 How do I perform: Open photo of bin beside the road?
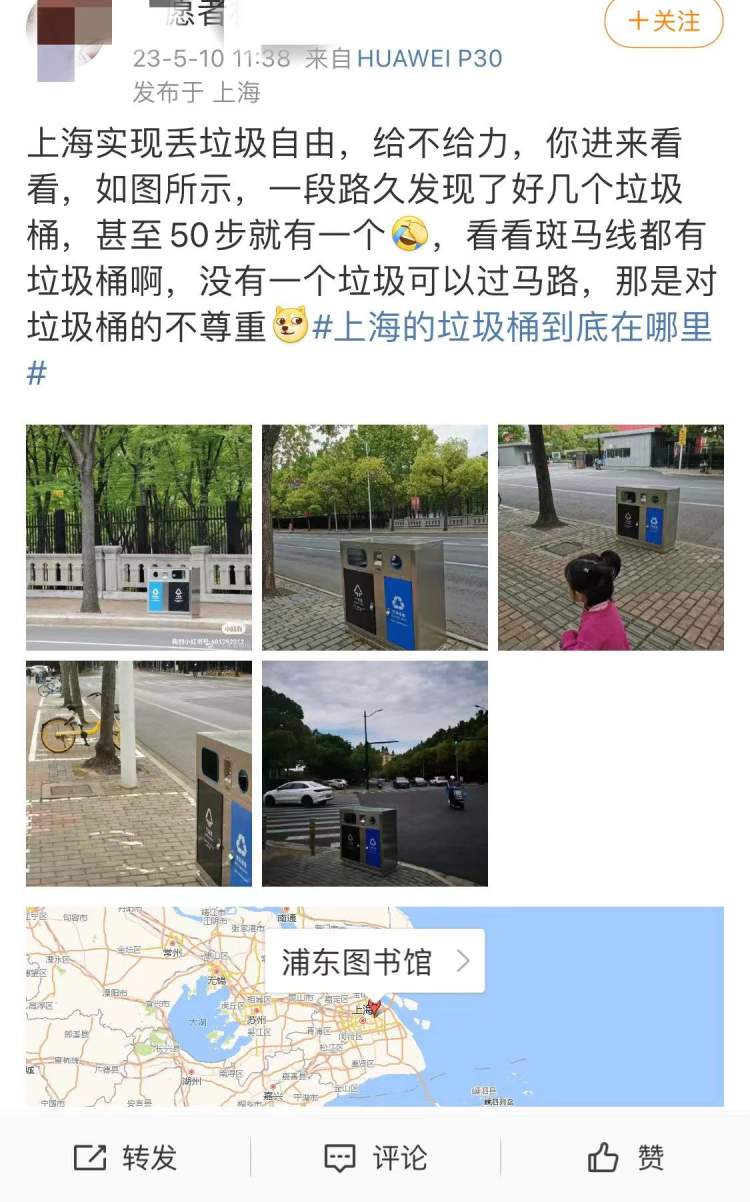click(x=375, y=537)
